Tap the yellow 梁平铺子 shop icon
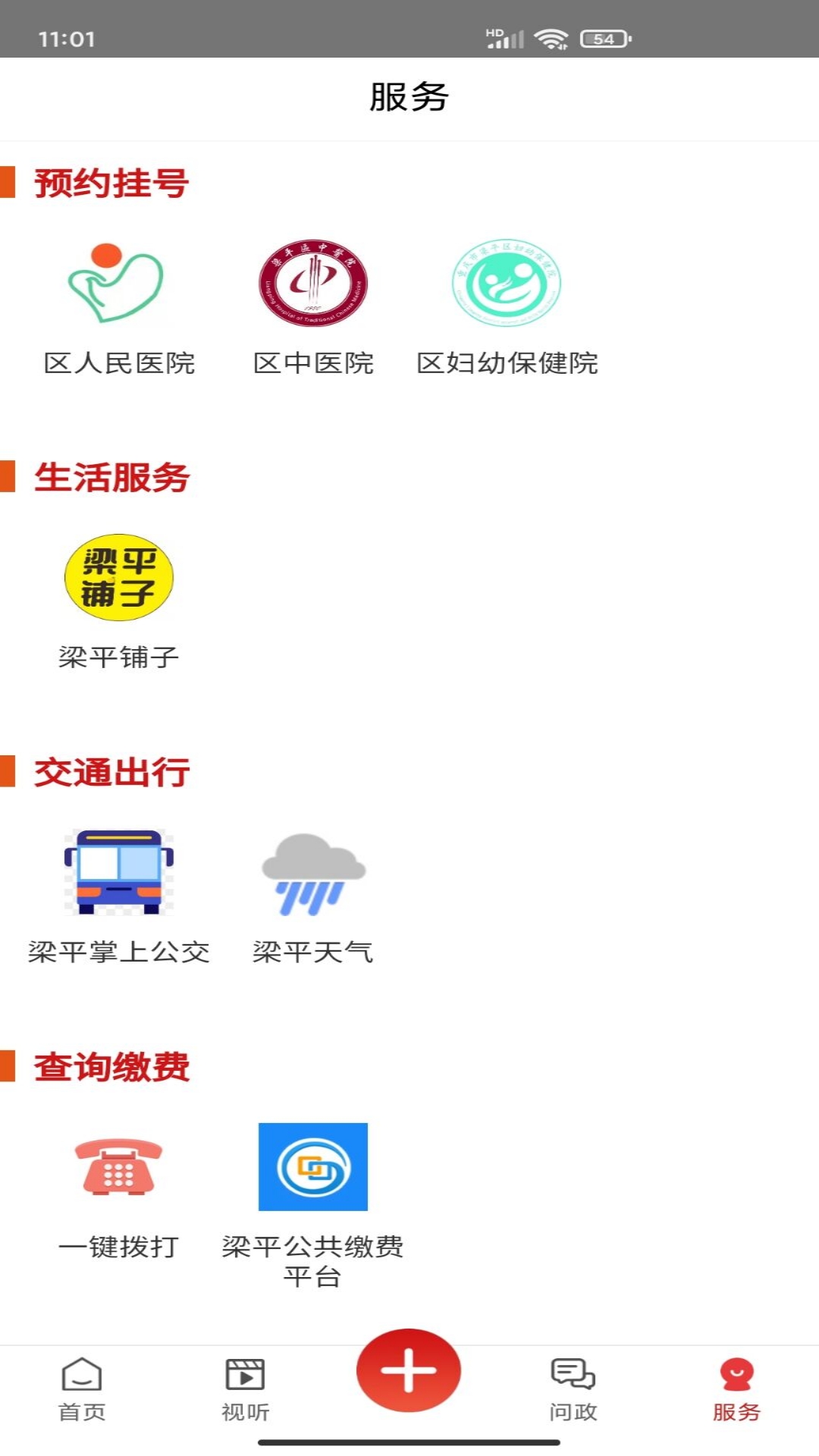This screenshot has width=819, height=1456. tap(119, 578)
